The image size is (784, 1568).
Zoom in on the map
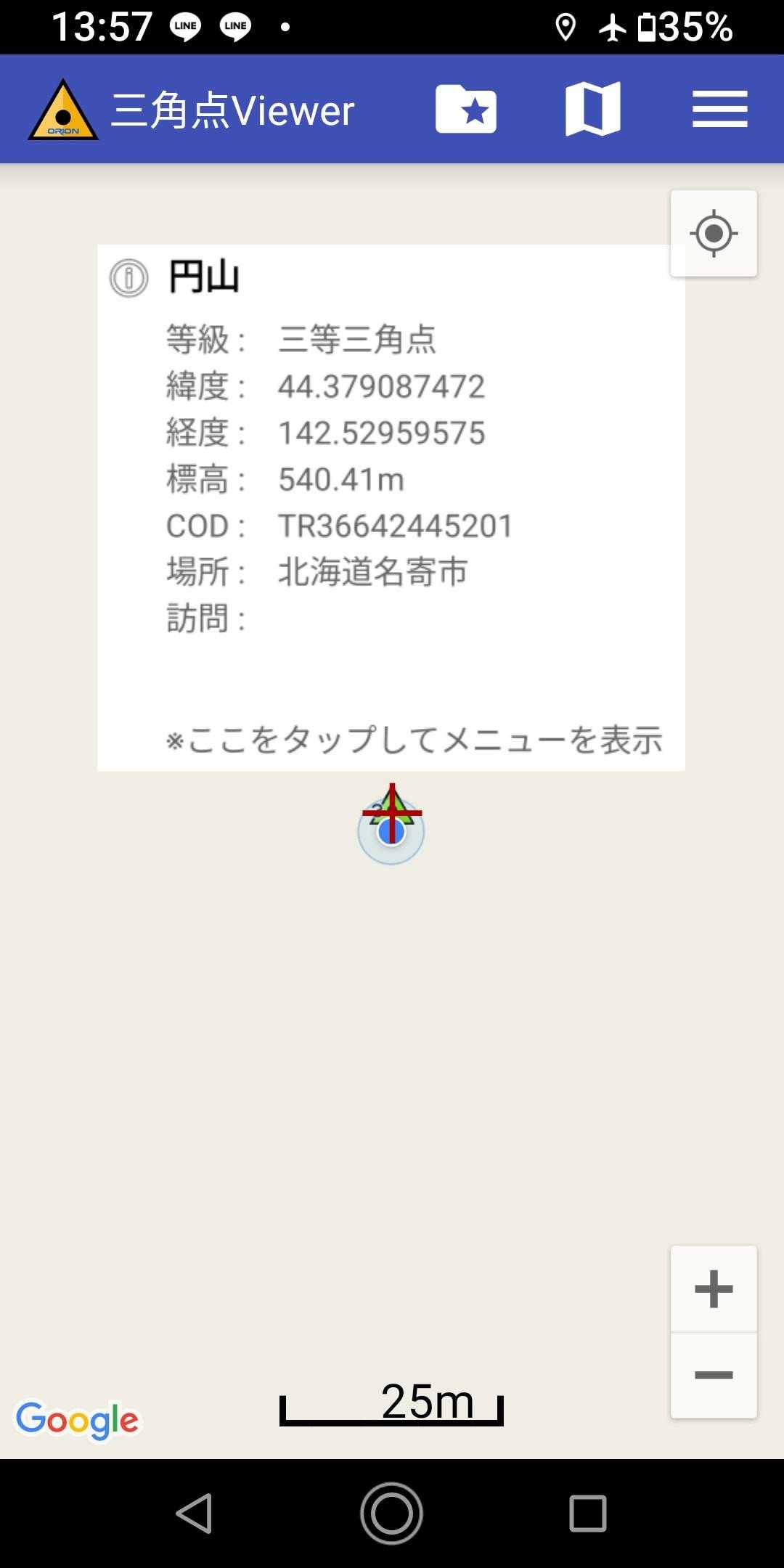[x=714, y=1289]
